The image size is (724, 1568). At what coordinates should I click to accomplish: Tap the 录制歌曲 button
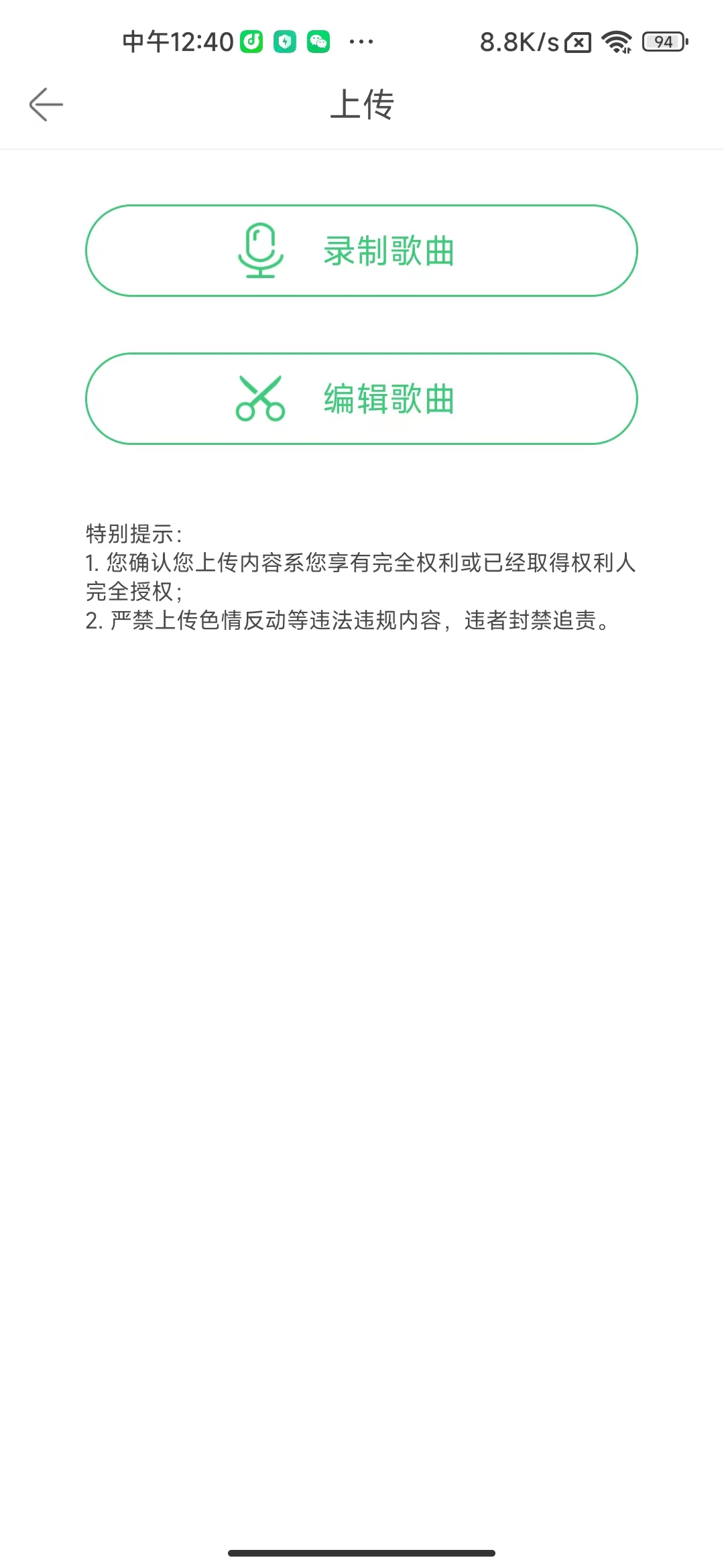361,251
